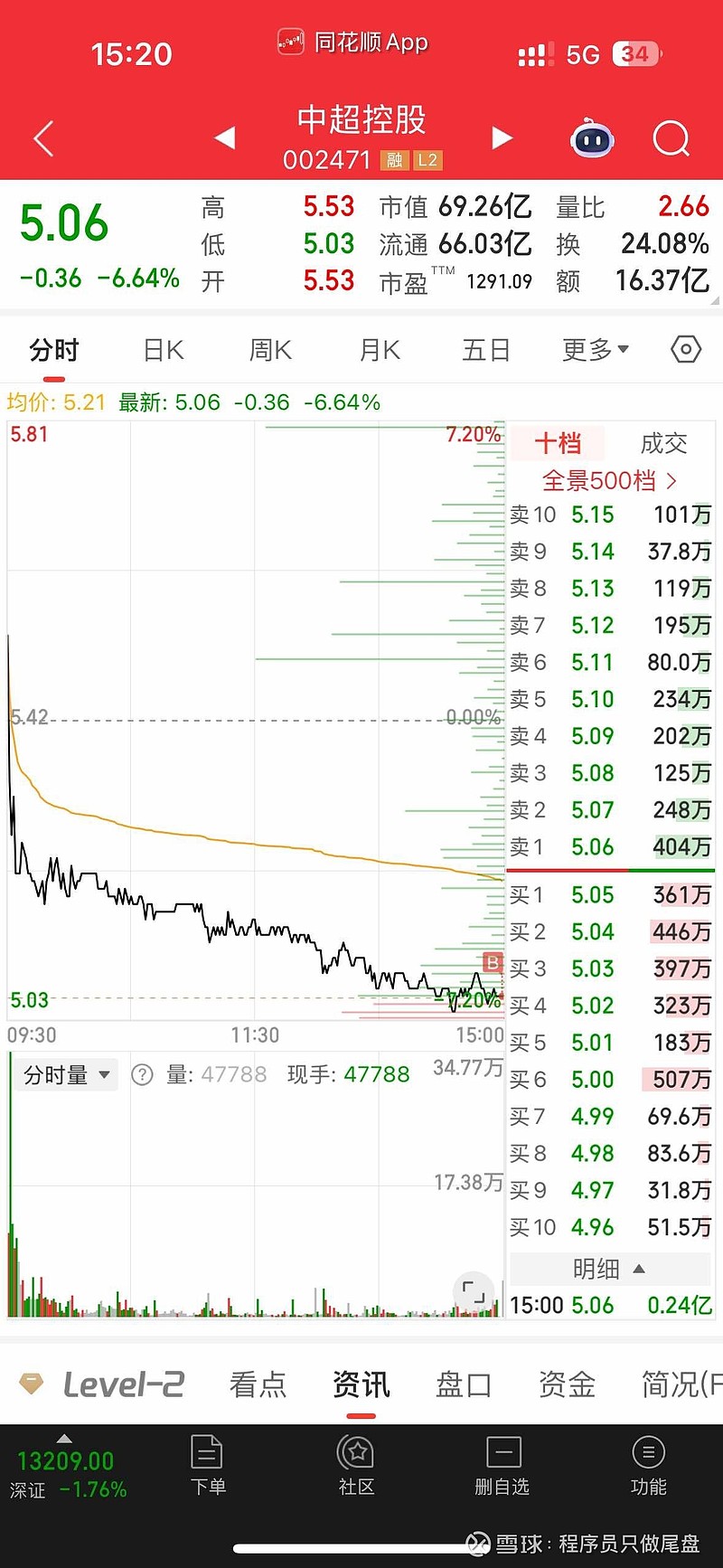Show the 月K chart
723x1568 pixels.
click(x=380, y=350)
